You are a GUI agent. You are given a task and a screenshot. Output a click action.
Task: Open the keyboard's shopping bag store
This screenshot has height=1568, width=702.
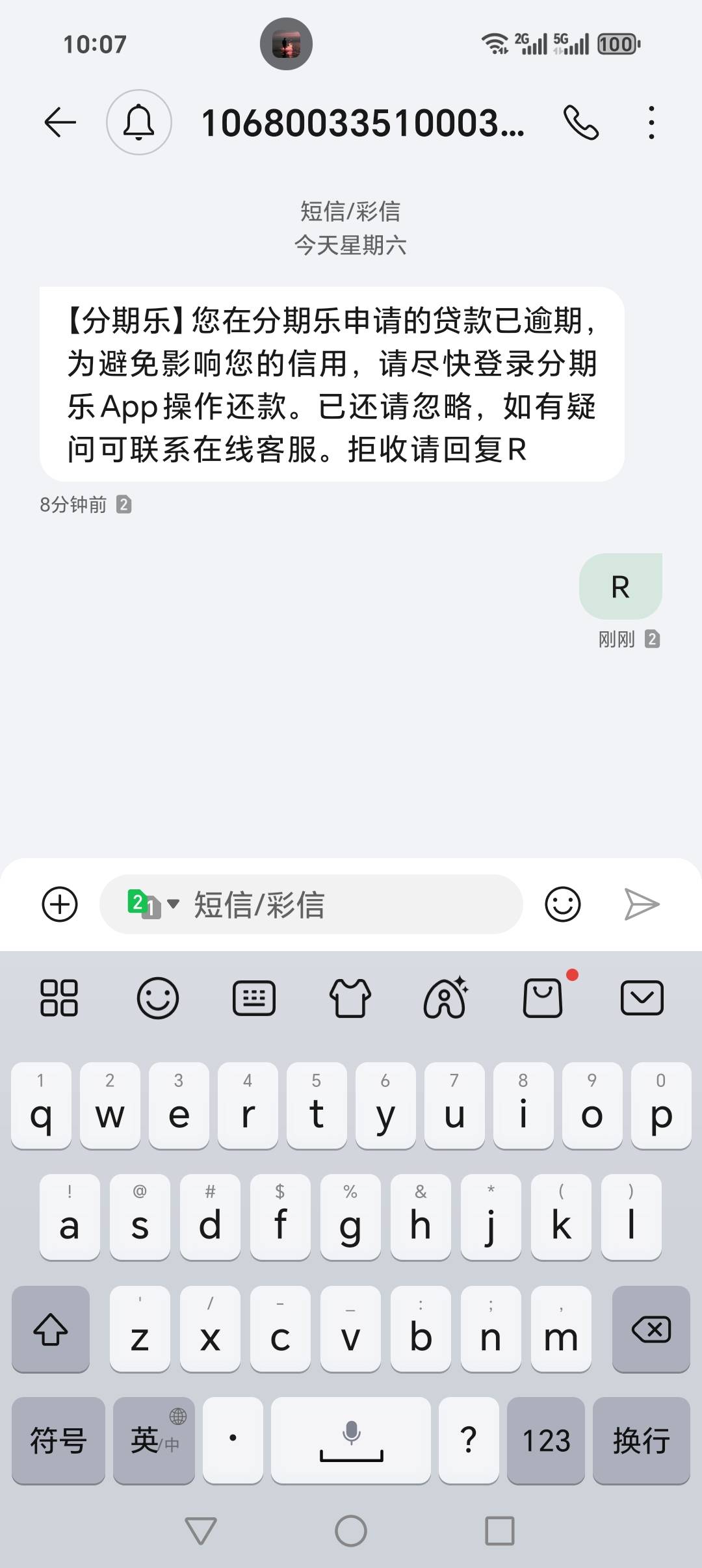tap(543, 998)
